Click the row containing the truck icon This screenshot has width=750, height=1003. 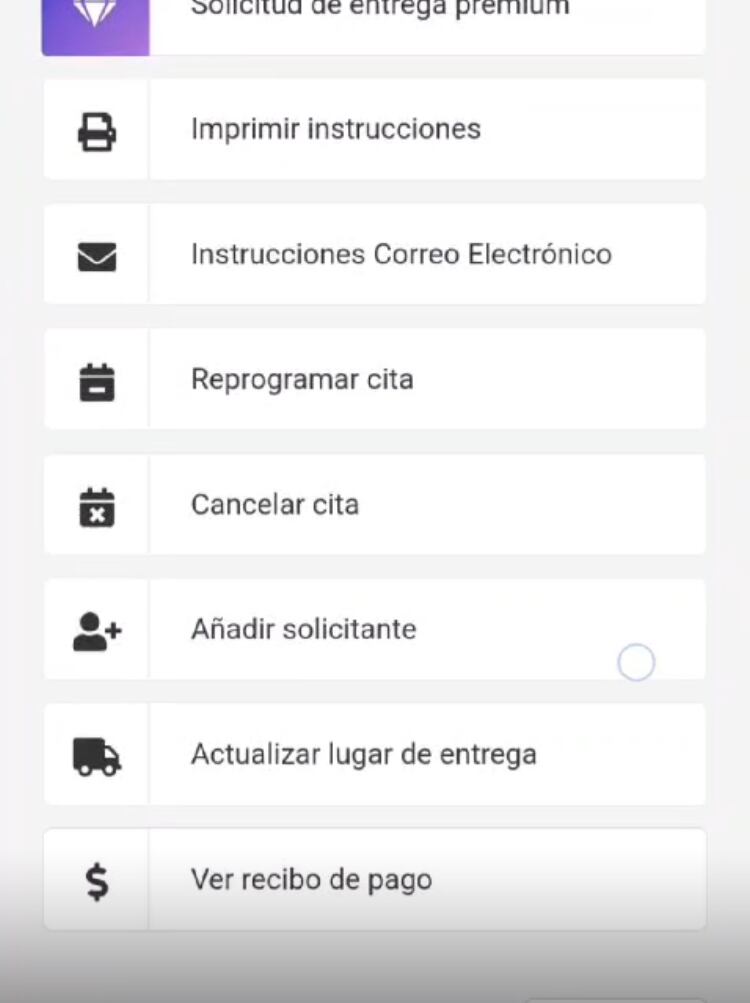pos(375,754)
